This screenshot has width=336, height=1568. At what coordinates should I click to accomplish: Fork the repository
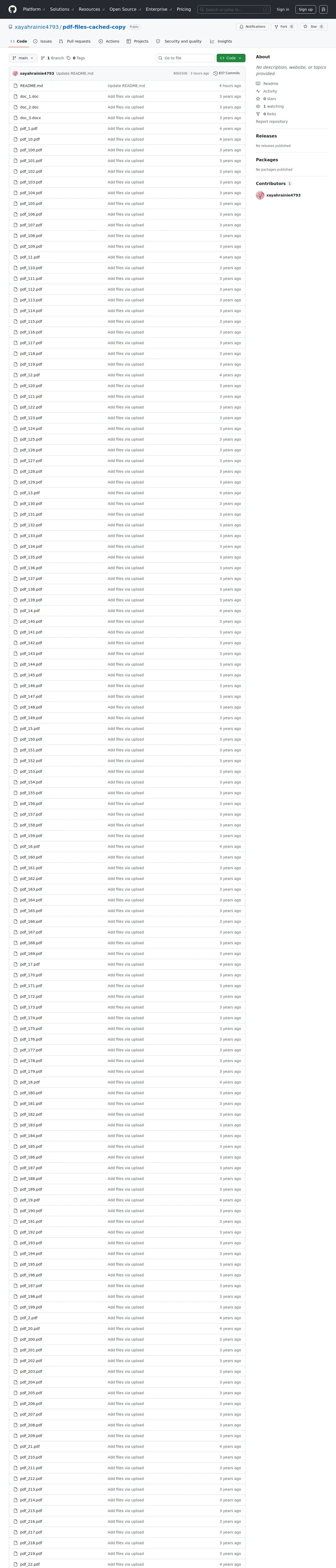(284, 27)
